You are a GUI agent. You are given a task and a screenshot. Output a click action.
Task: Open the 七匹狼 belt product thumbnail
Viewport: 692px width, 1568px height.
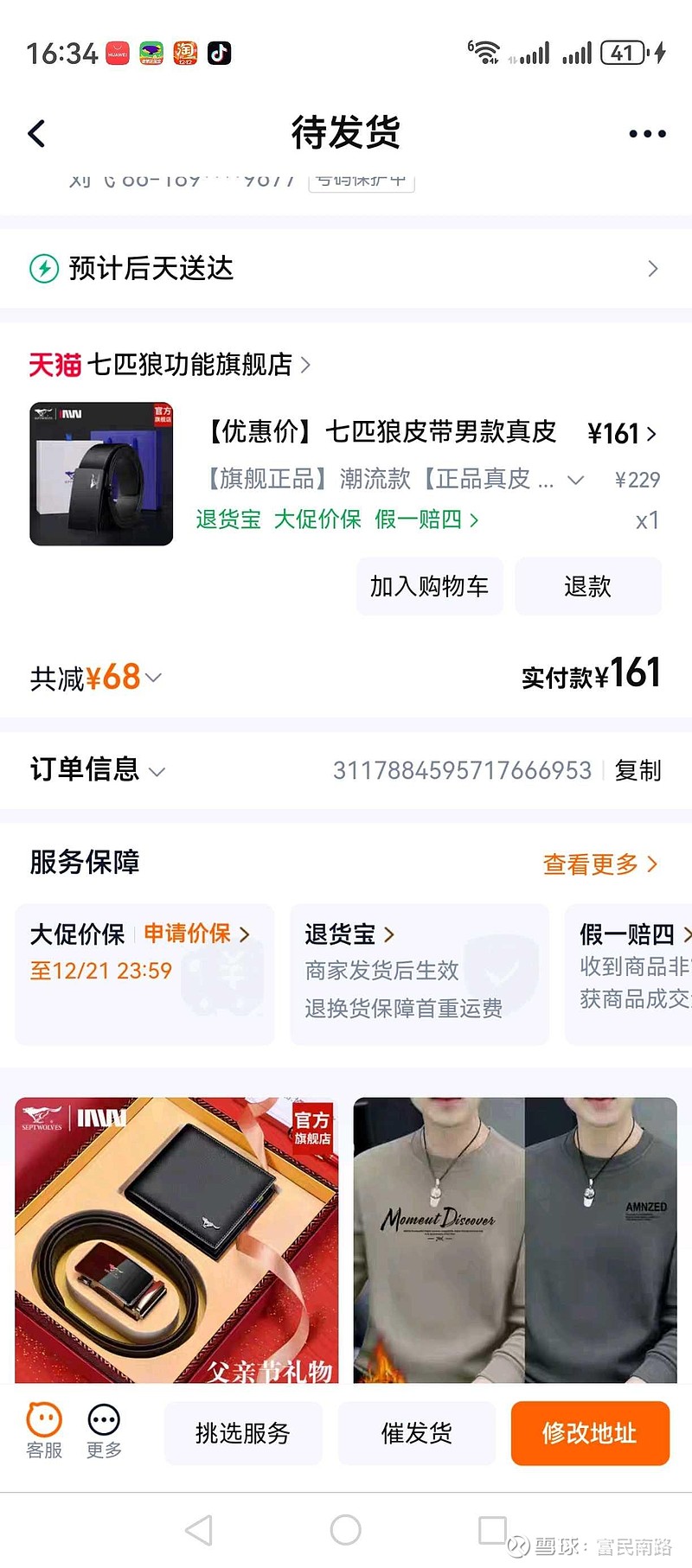(101, 474)
